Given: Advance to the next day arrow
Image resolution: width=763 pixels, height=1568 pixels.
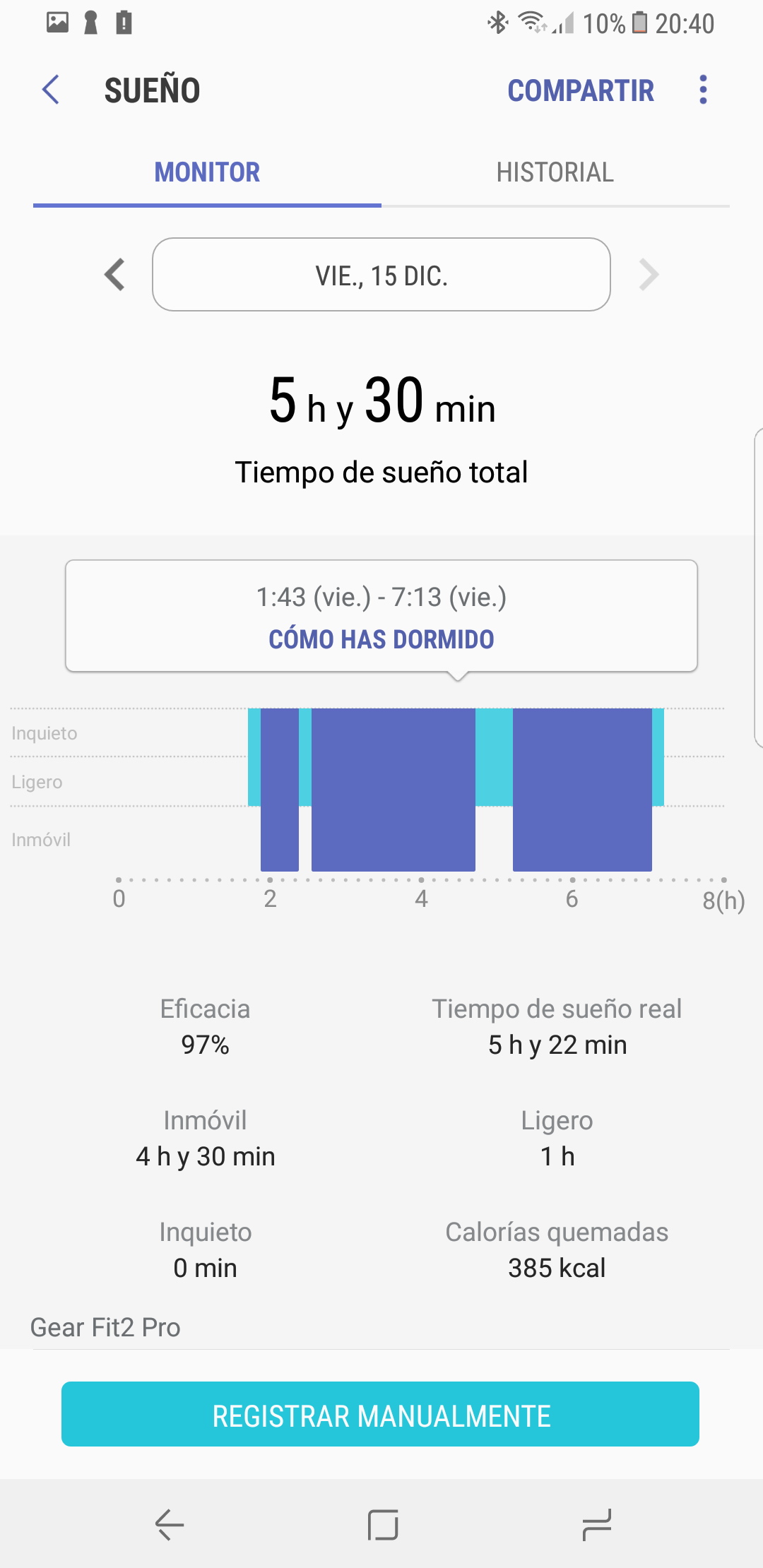Looking at the screenshot, I should pyautogui.click(x=649, y=275).
